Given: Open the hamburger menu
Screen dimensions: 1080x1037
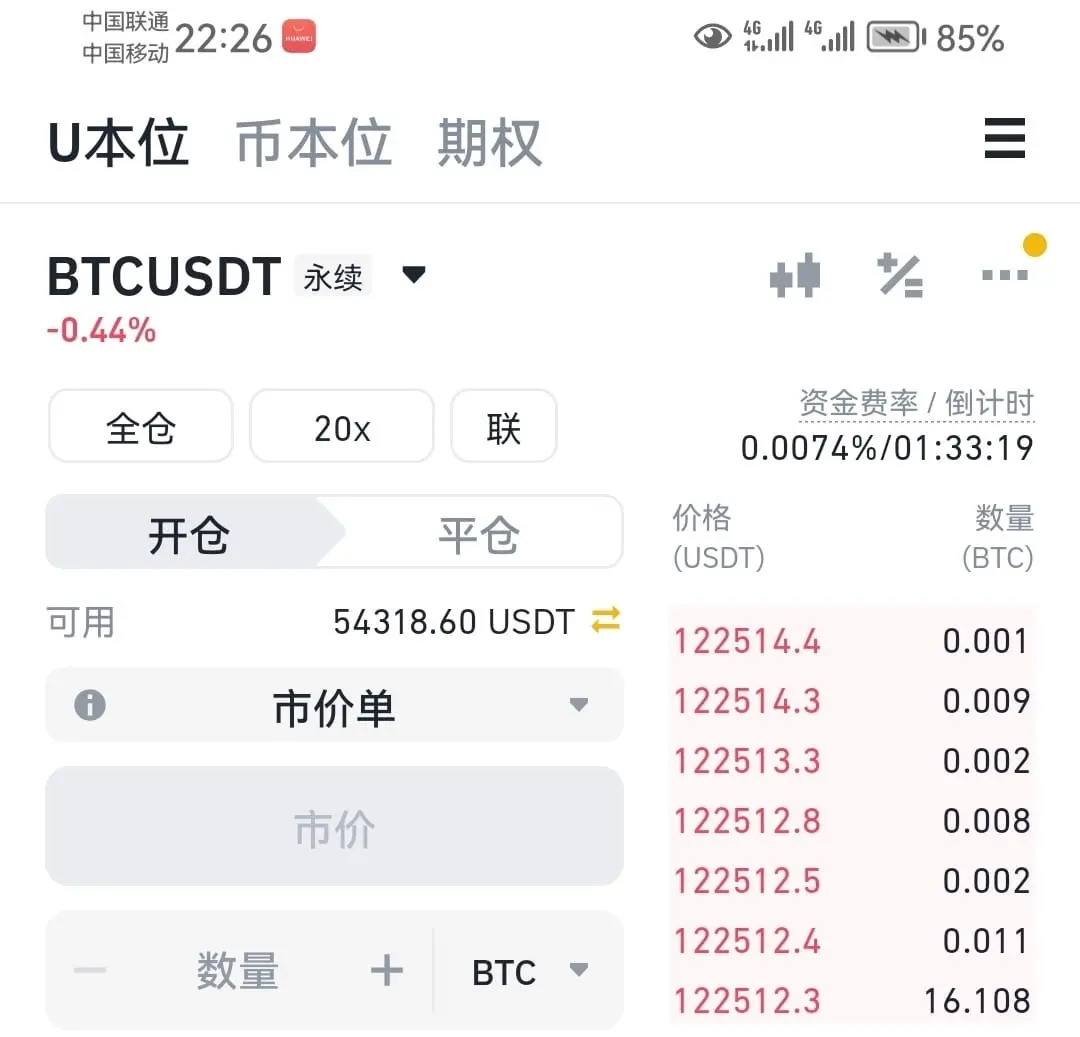Looking at the screenshot, I should [1004, 138].
